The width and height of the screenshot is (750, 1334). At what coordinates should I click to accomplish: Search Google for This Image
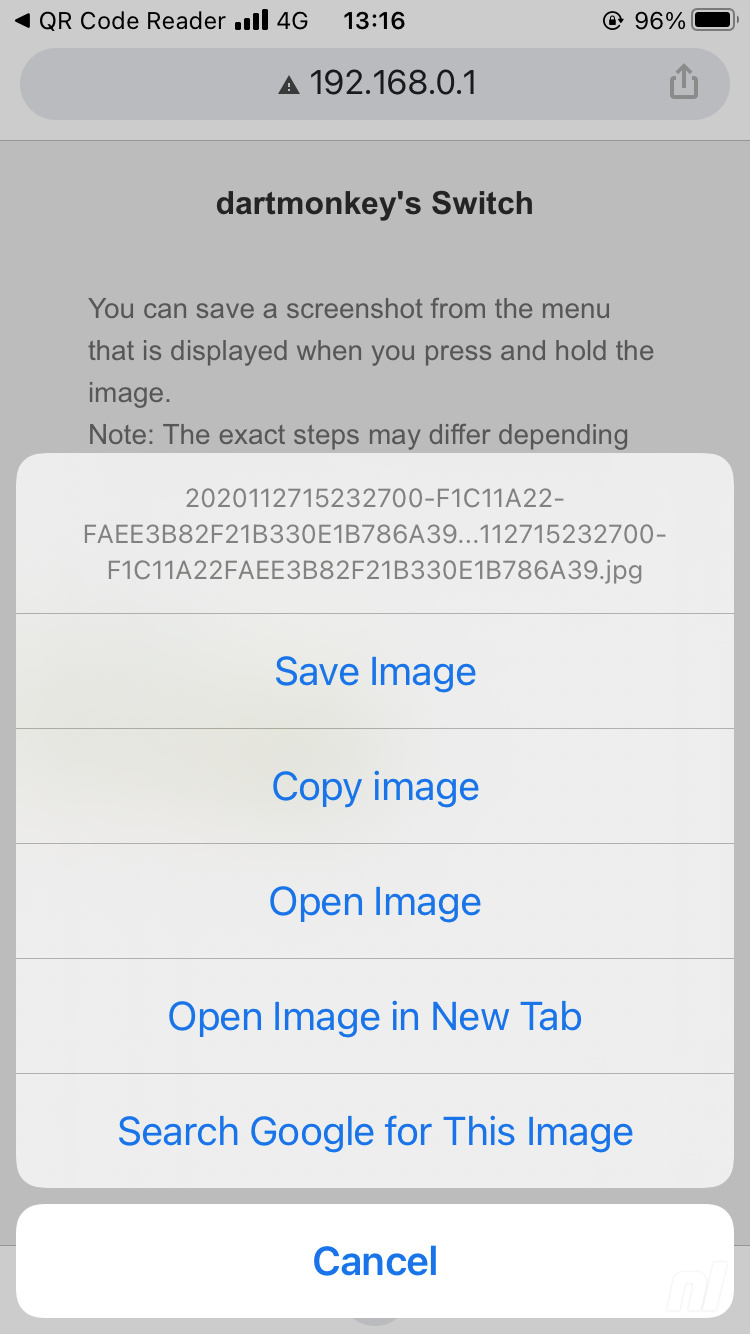click(x=375, y=1131)
